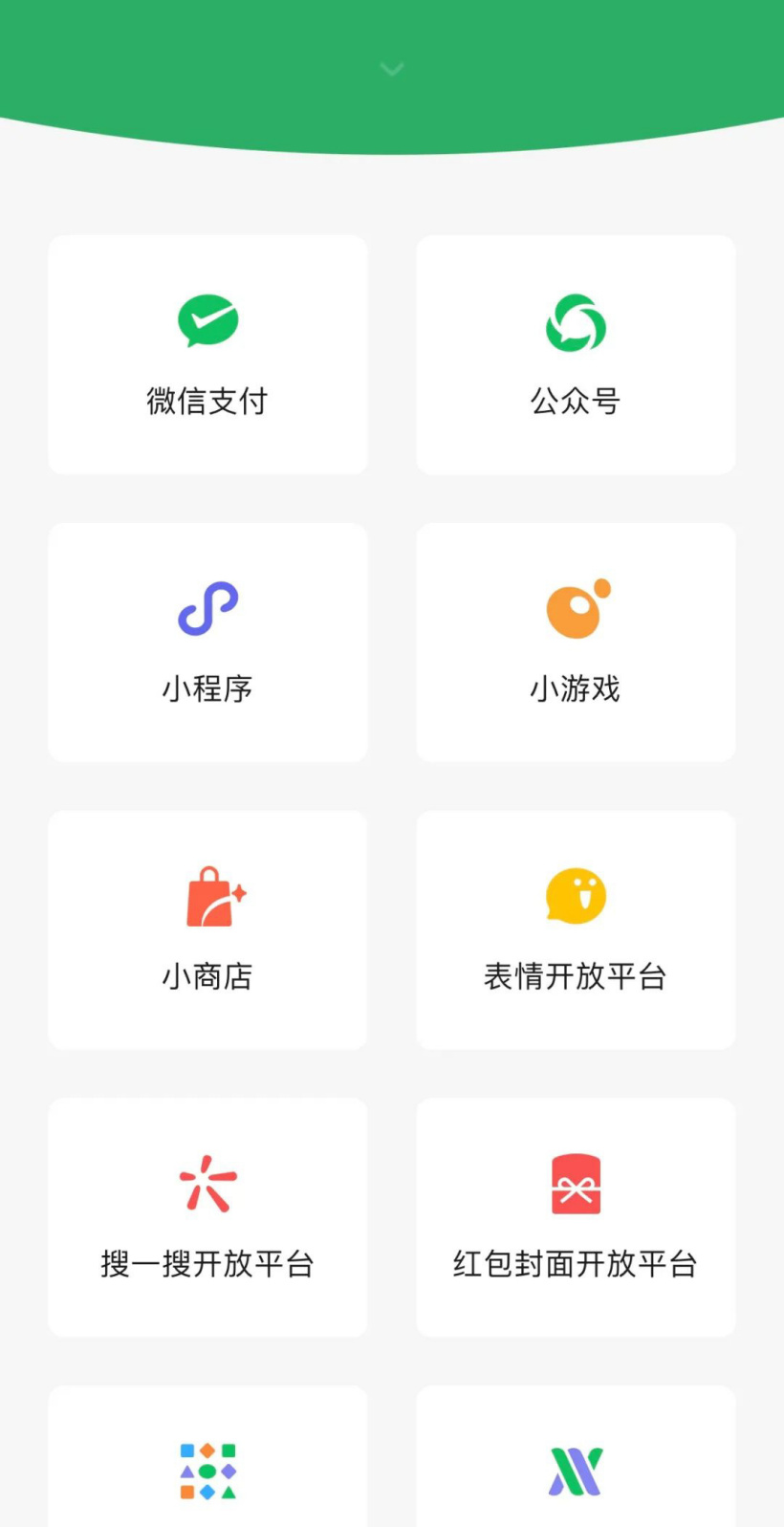Open the 微信支付 WeChat Pay icon
Image resolution: width=784 pixels, height=1527 pixels.
207,320
